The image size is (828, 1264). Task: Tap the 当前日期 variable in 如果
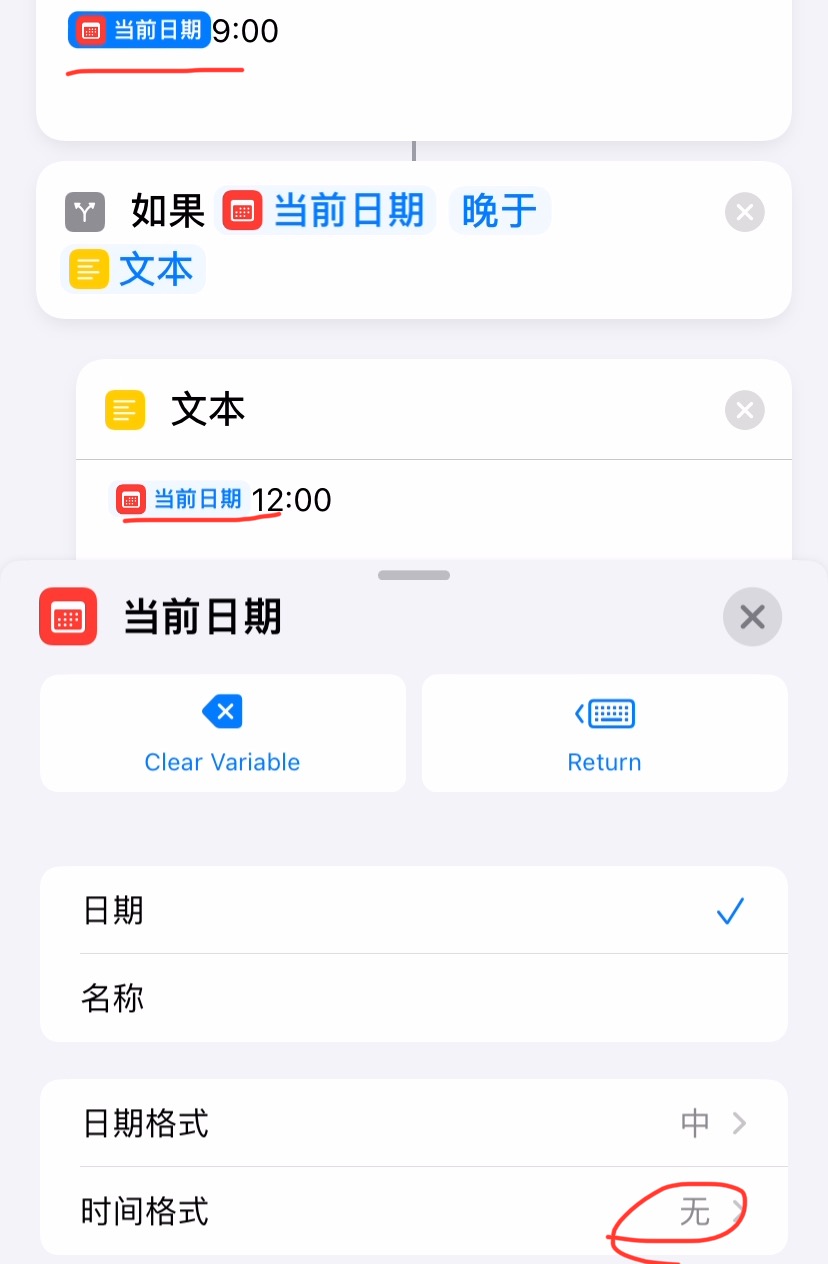(328, 212)
